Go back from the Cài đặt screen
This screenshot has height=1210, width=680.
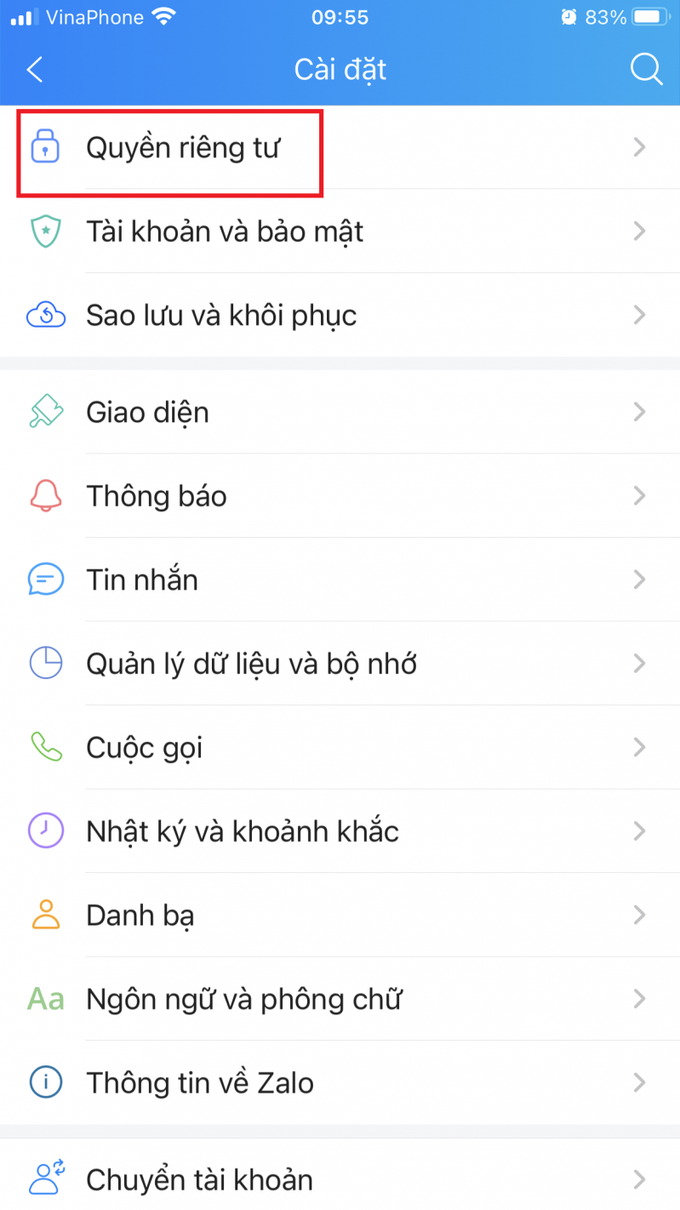(x=36, y=70)
